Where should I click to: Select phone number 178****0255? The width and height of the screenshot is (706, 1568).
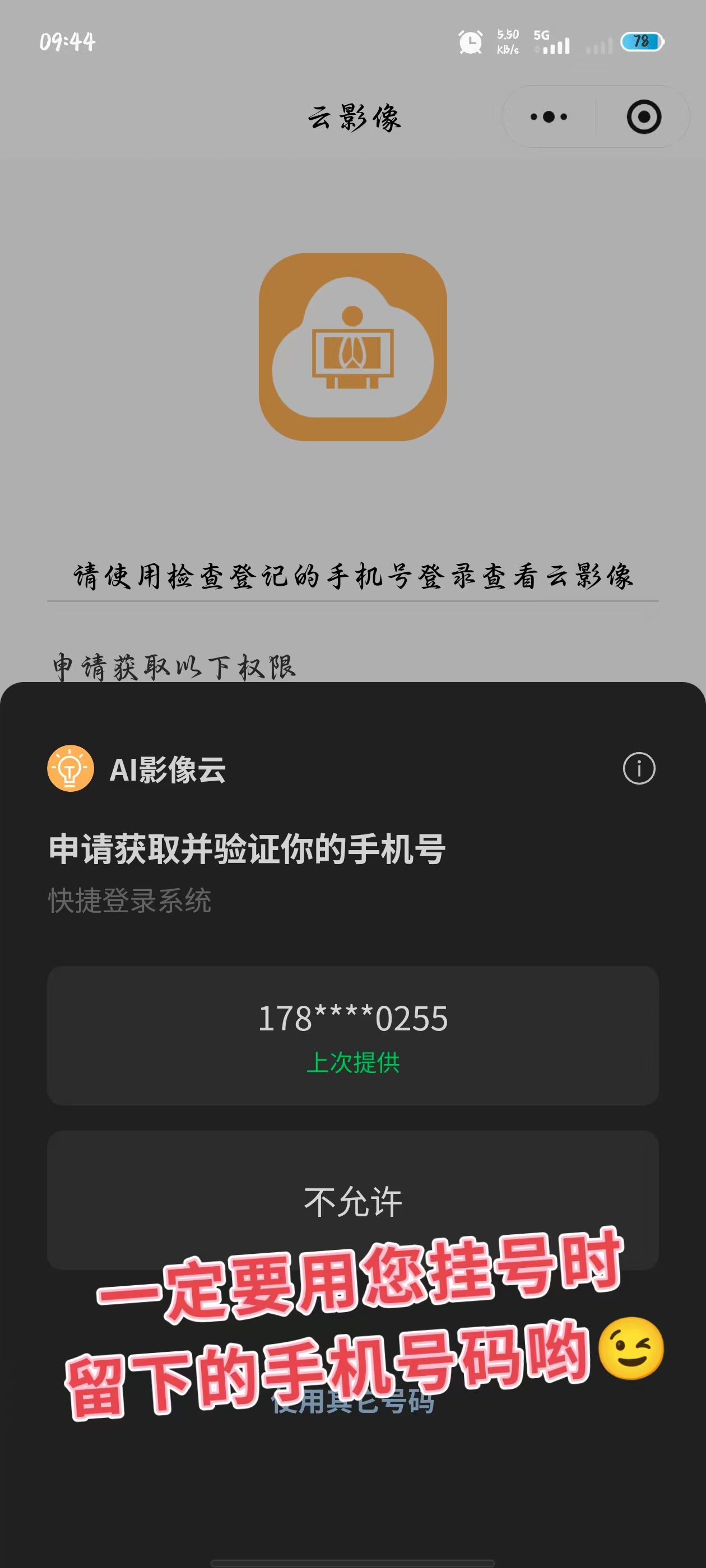tap(352, 1035)
